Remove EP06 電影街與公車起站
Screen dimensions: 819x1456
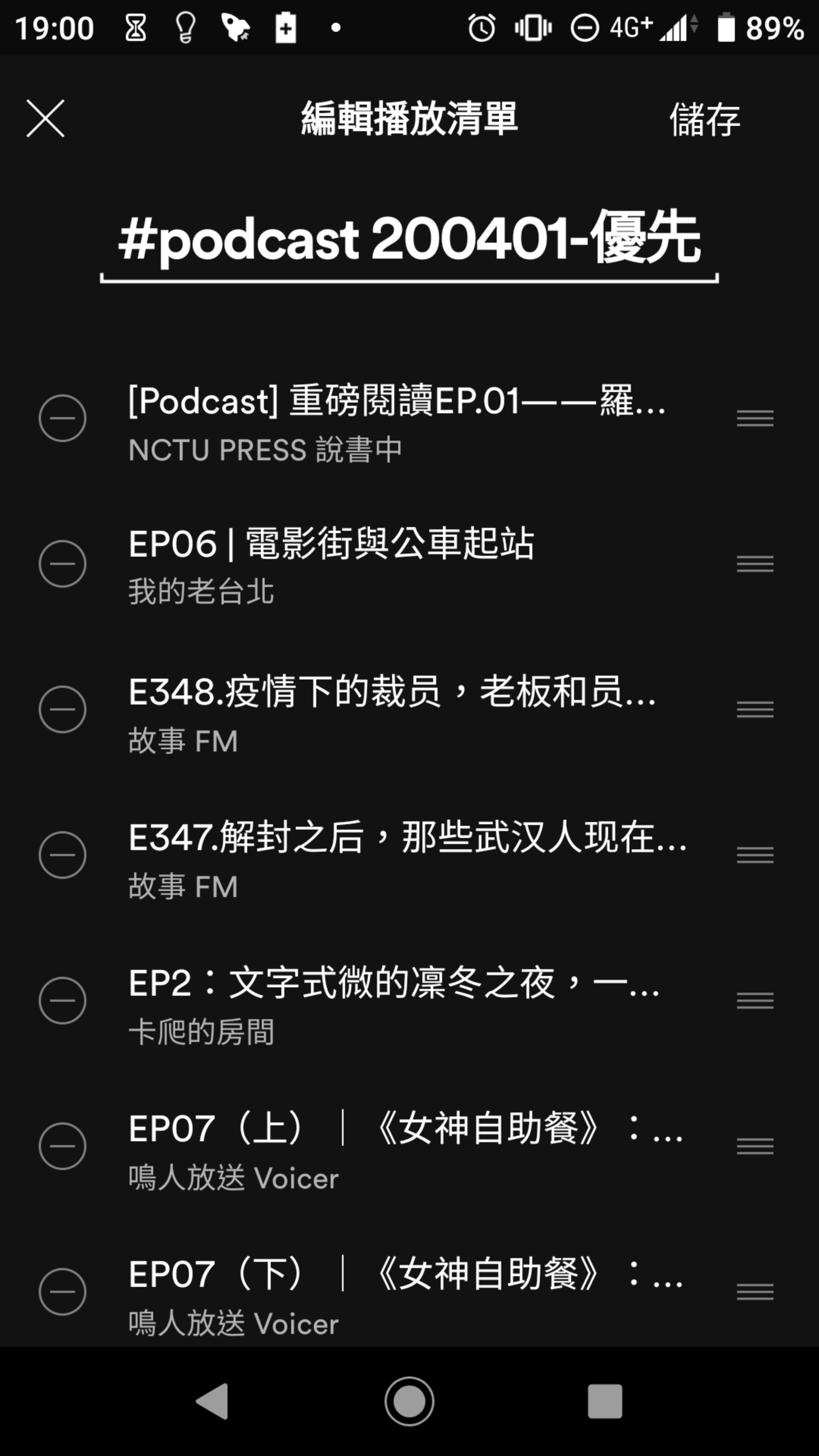tap(62, 563)
